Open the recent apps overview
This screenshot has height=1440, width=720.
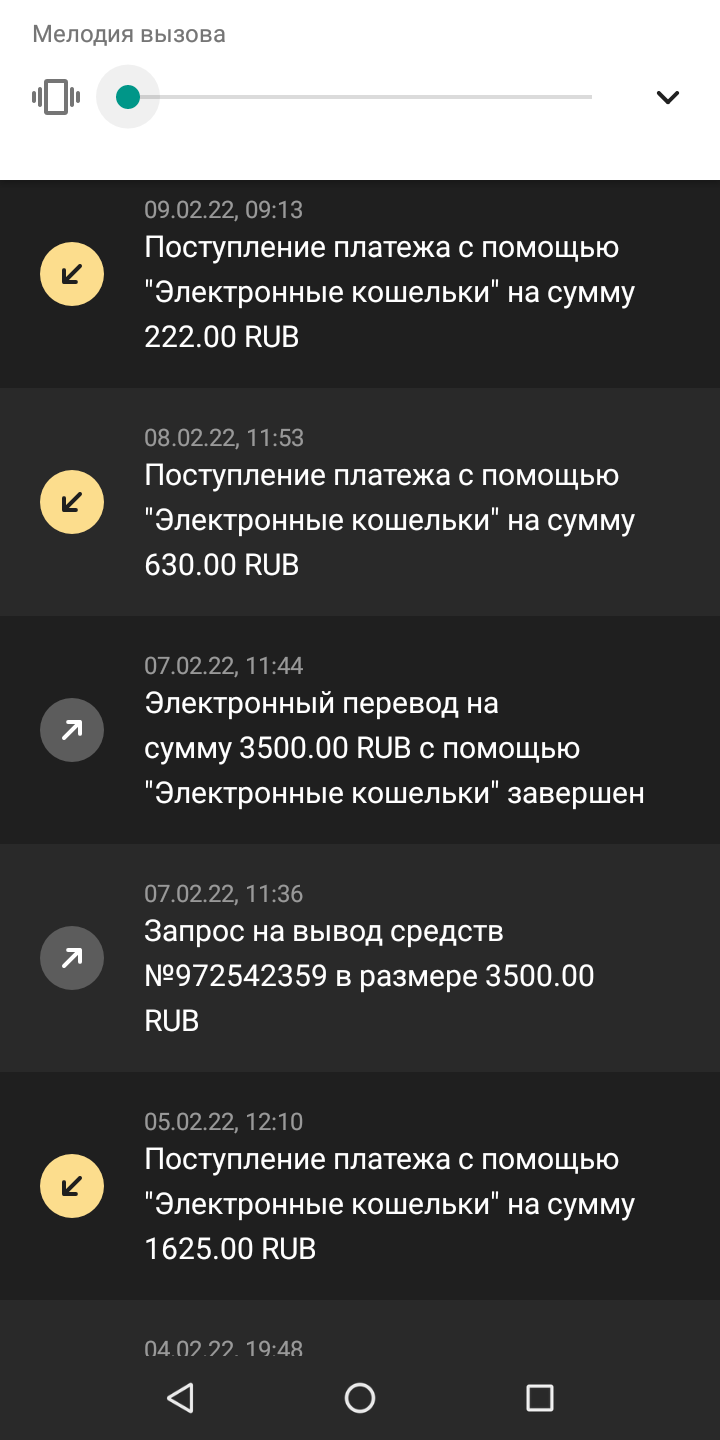click(540, 1398)
